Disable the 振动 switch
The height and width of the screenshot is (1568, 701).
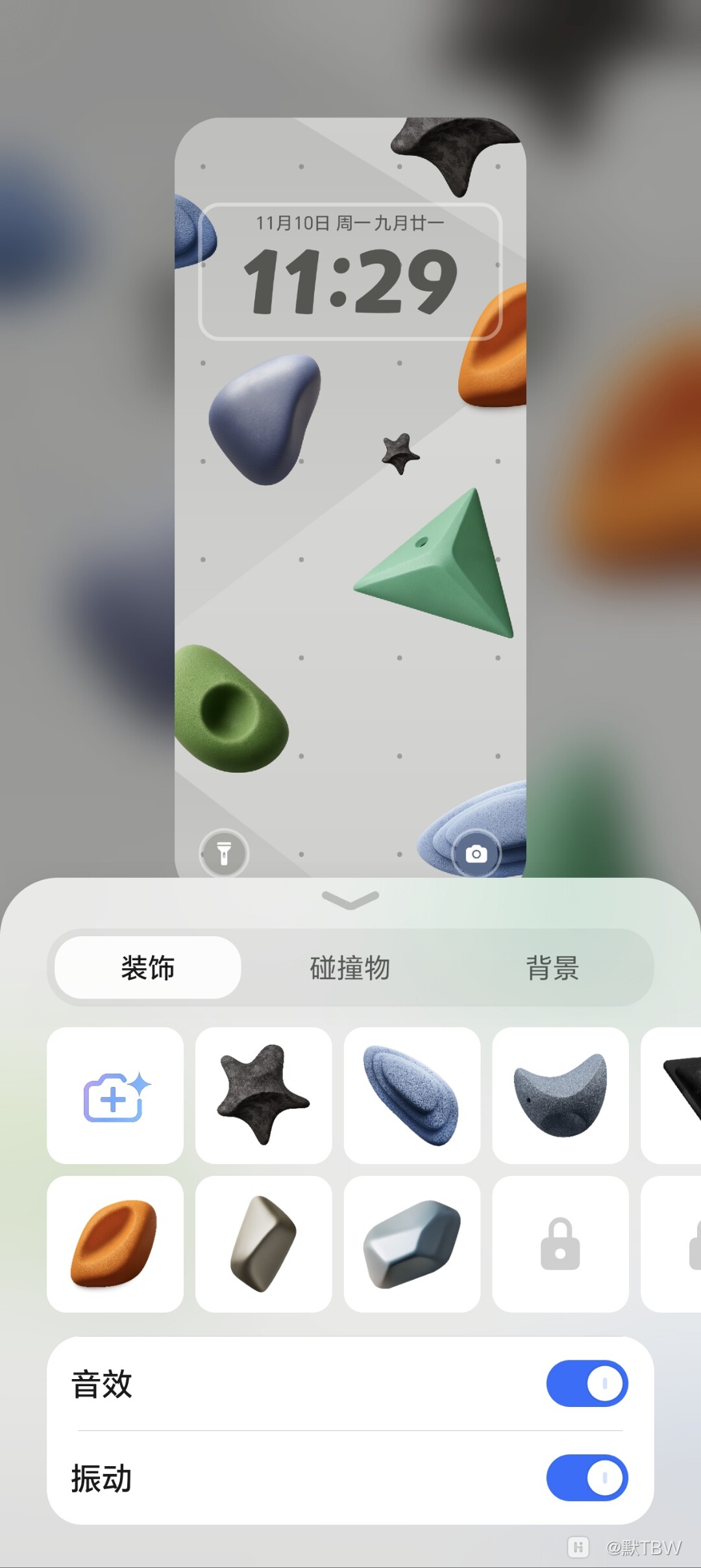(x=587, y=1478)
